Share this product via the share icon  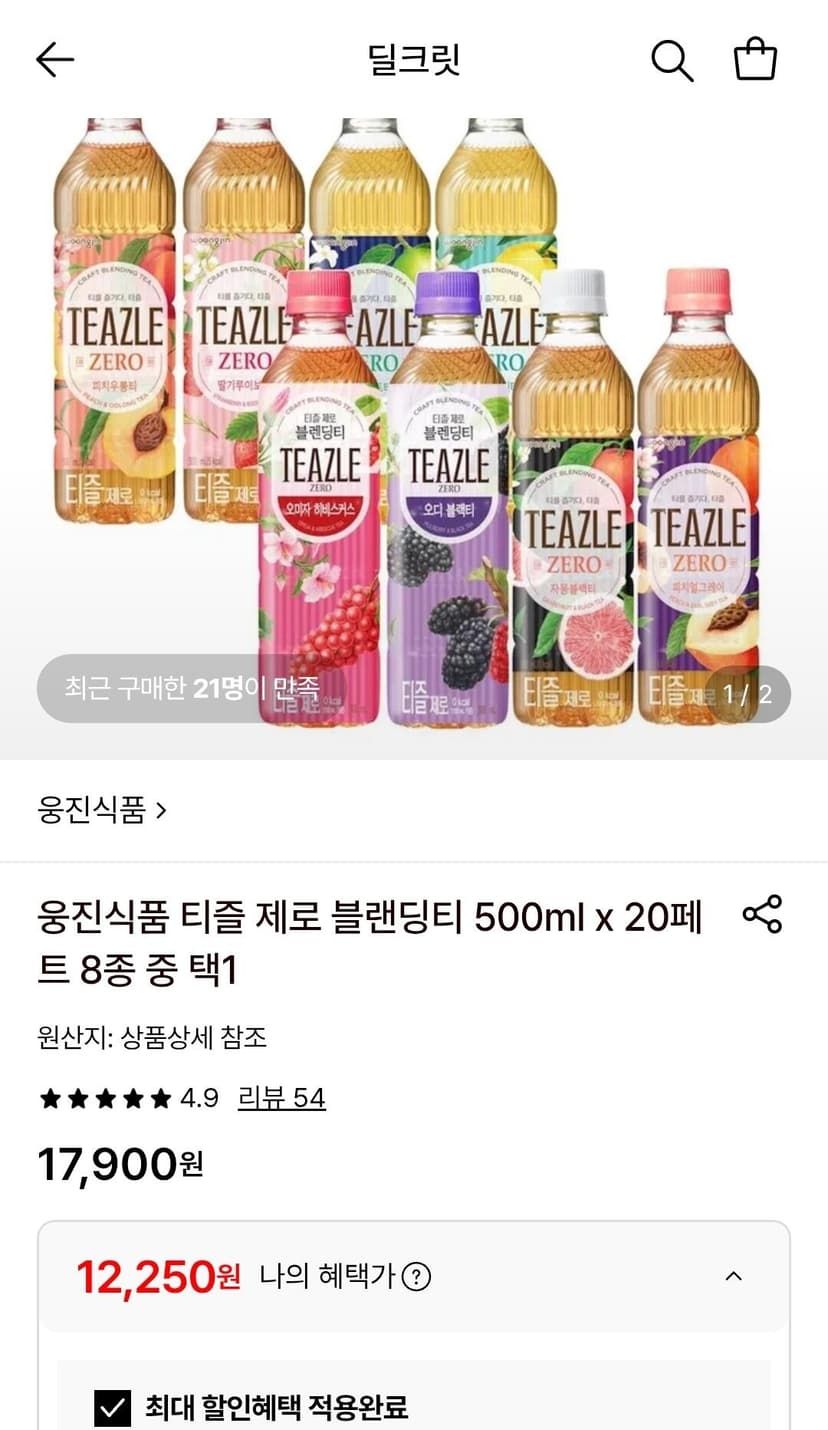click(x=762, y=914)
